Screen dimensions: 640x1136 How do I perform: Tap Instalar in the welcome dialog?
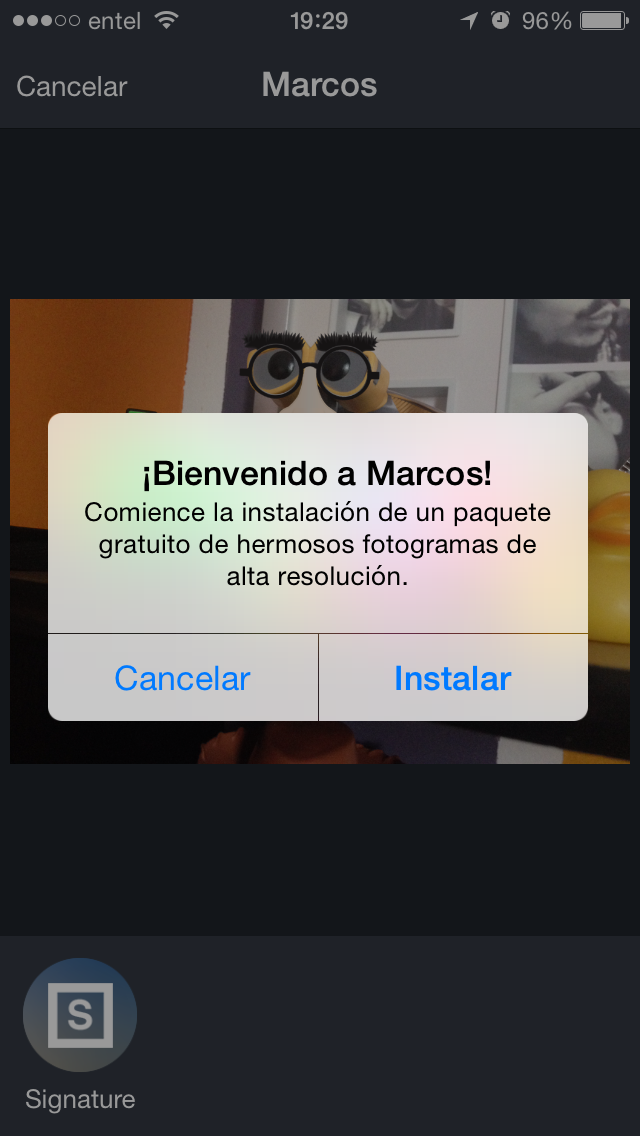452,678
